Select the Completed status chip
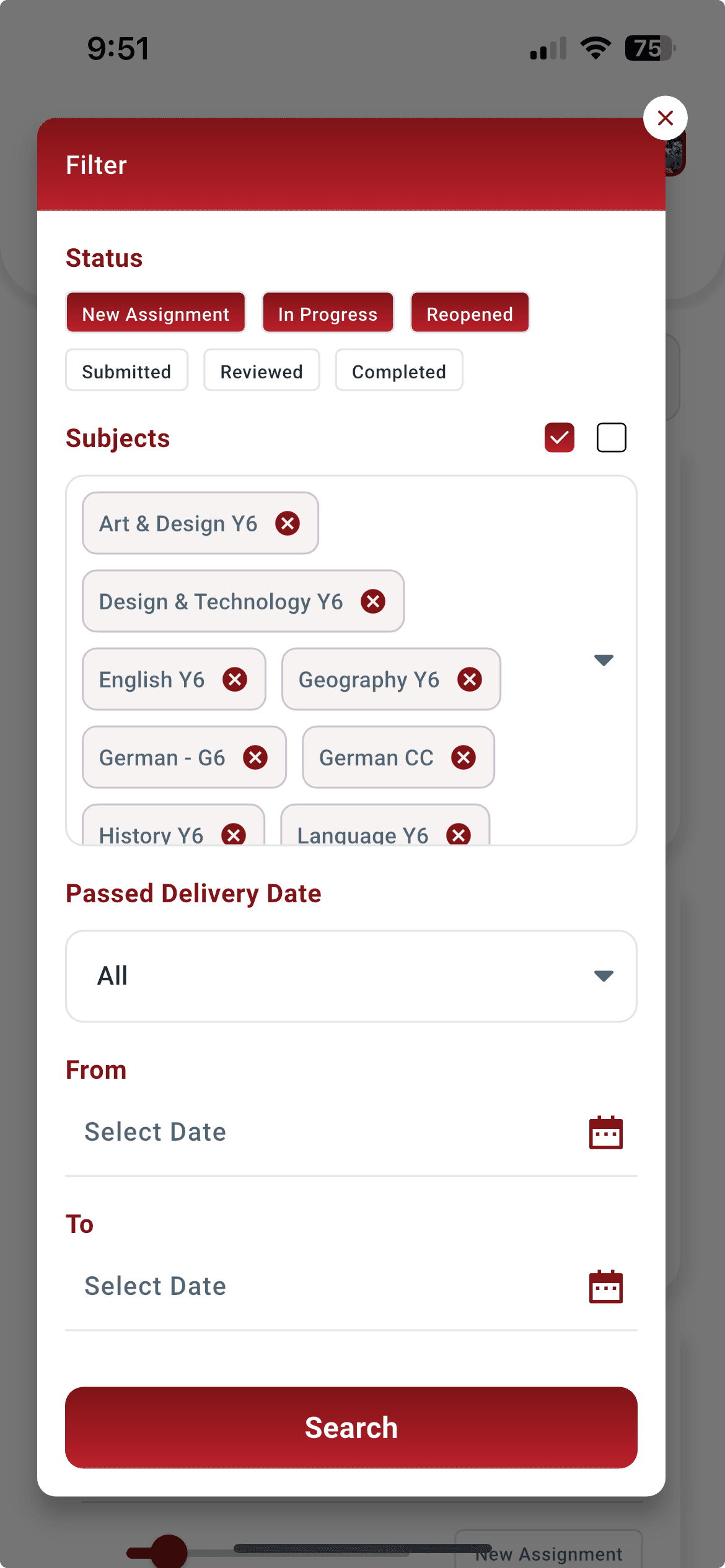The height and width of the screenshot is (1568, 725). pyautogui.click(x=399, y=370)
